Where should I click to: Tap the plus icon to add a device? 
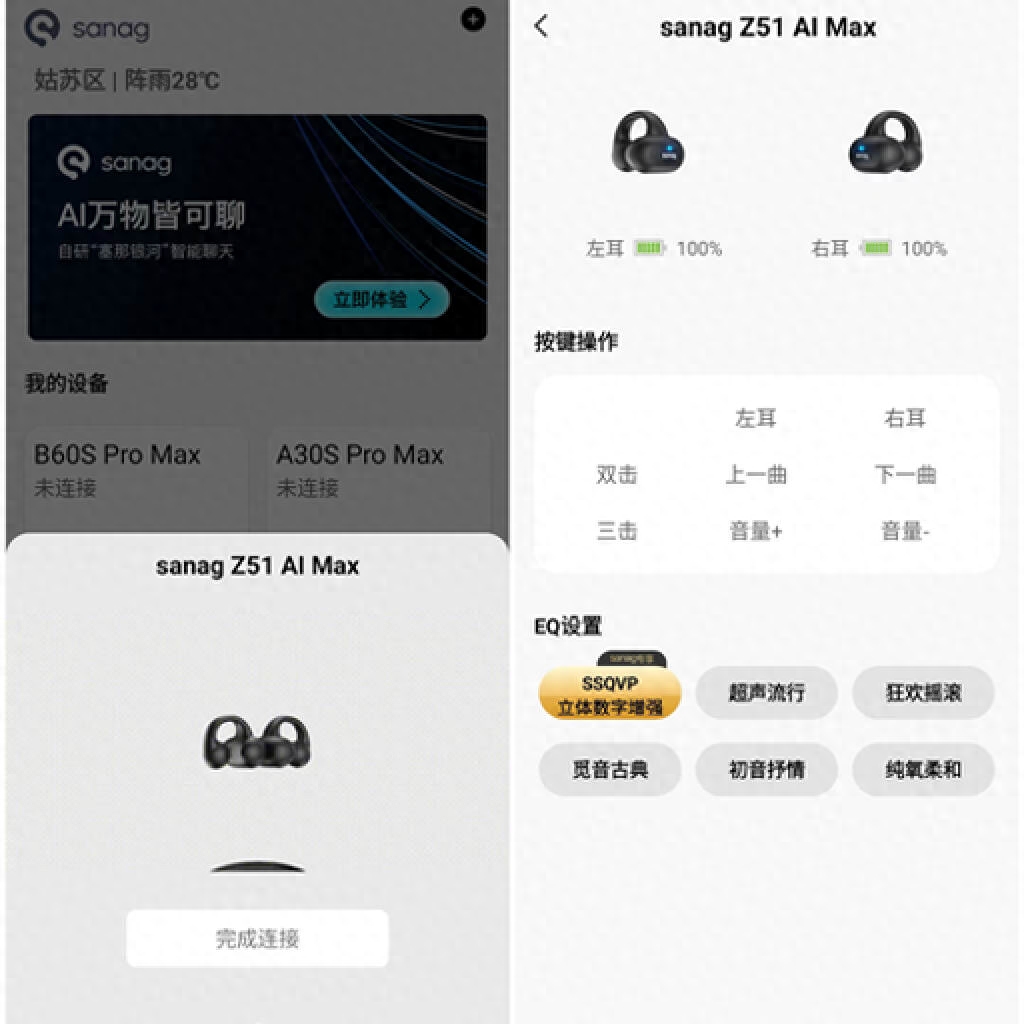[473, 19]
